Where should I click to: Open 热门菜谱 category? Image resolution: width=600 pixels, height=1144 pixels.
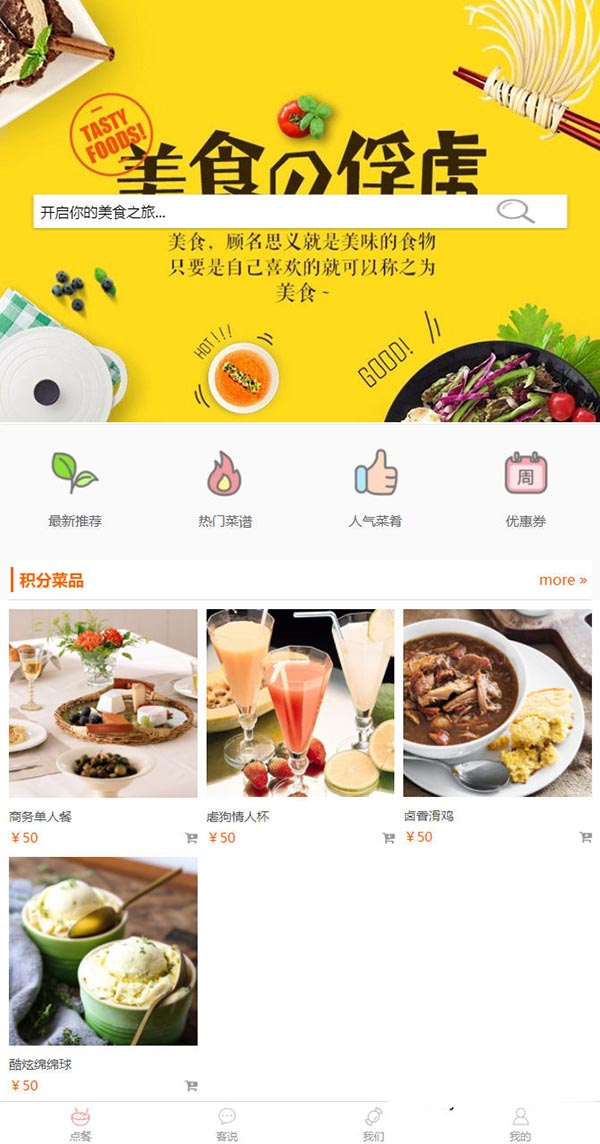coord(225,488)
